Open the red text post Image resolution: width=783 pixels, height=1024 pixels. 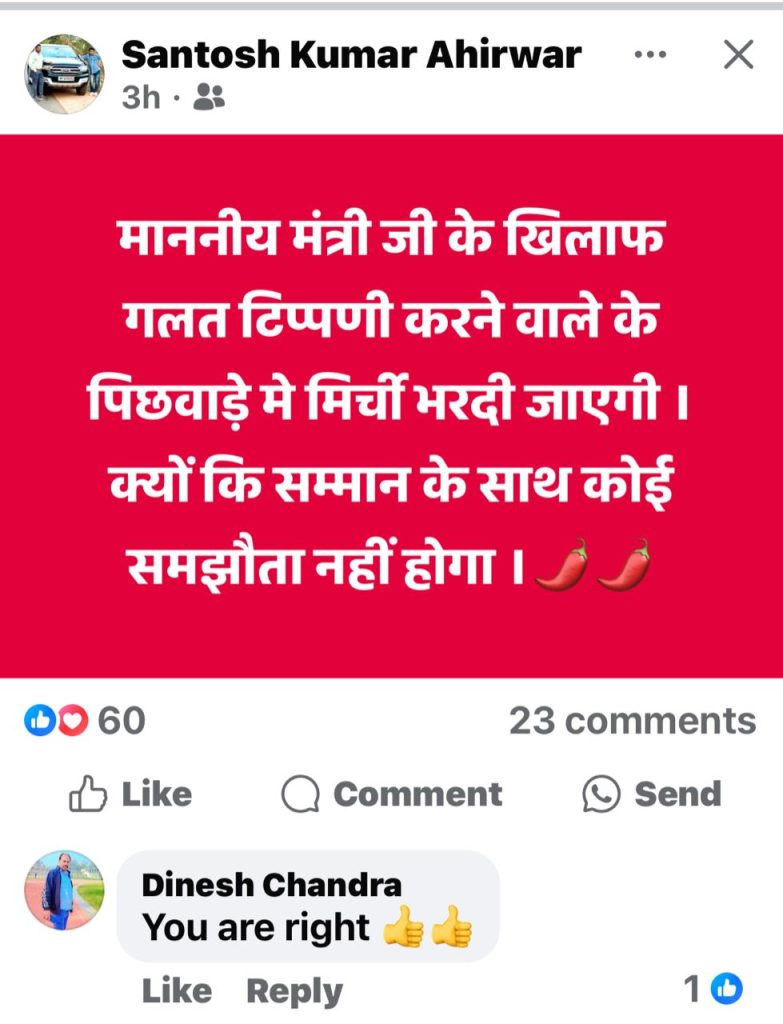click(x=391, y=406)
